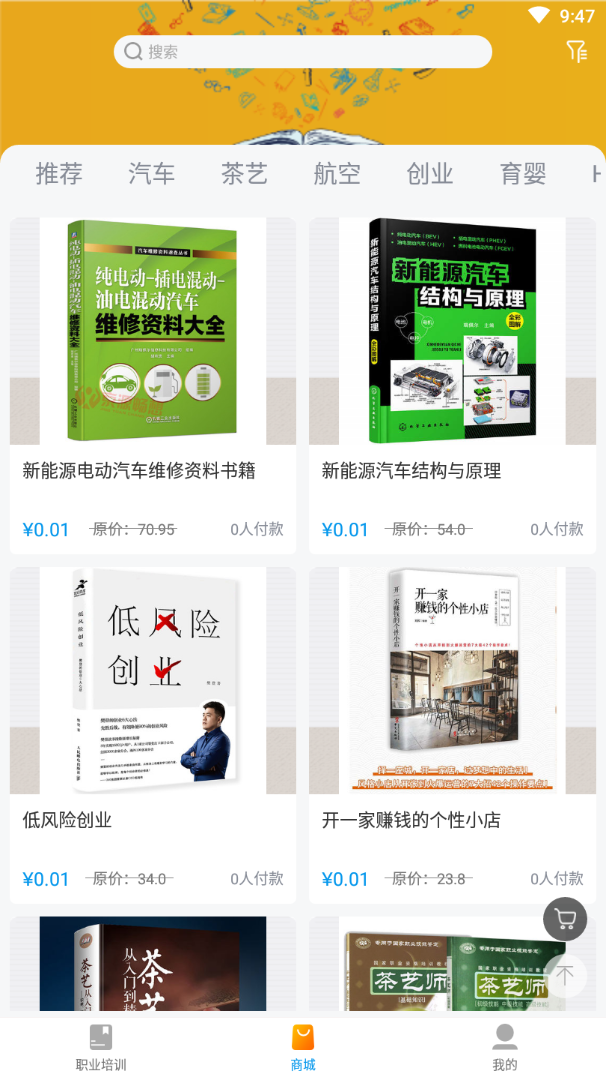Switch to the 推荐 category tab

pos(59,173)
